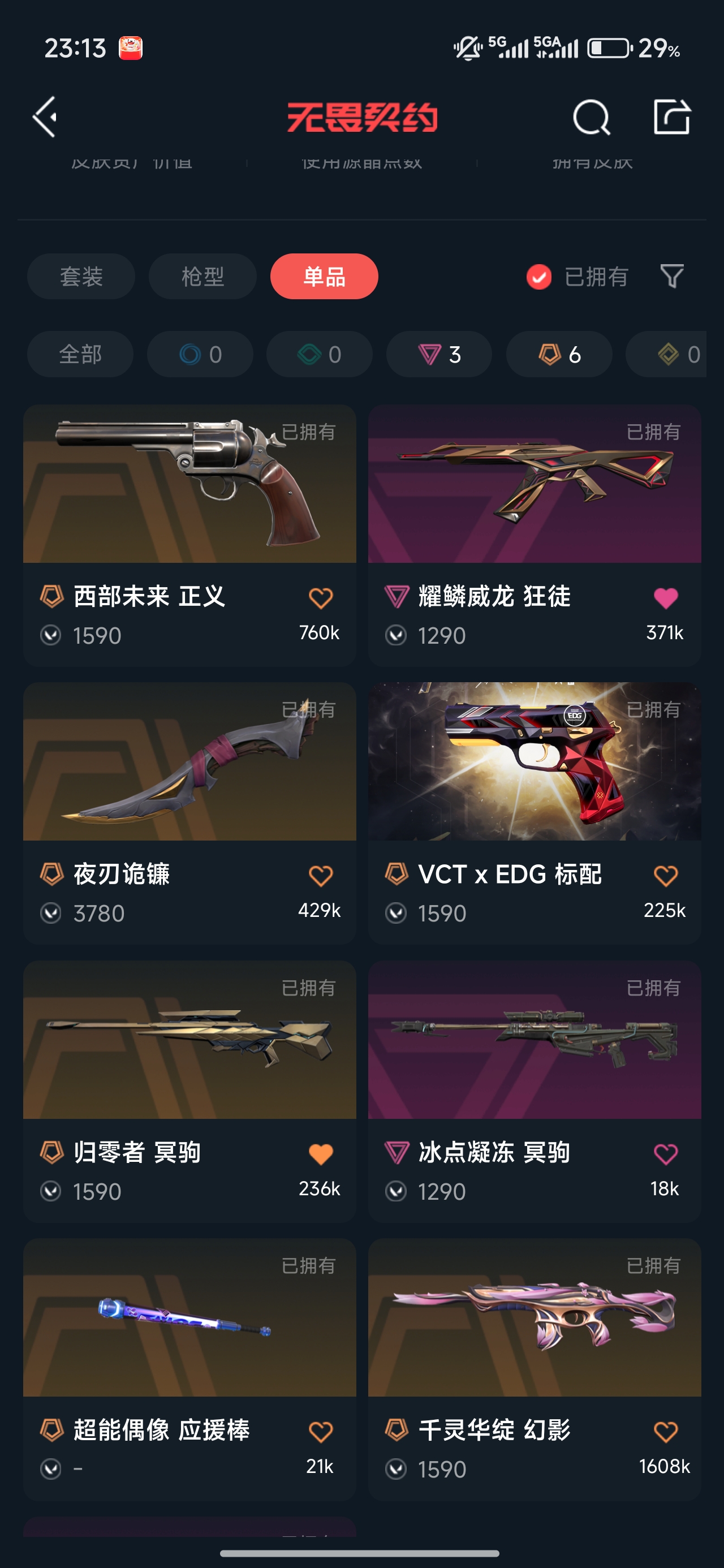Screen dimensions: 724x1568
Task: Select the 全部 rarity chip
Action: click(80, 354)
